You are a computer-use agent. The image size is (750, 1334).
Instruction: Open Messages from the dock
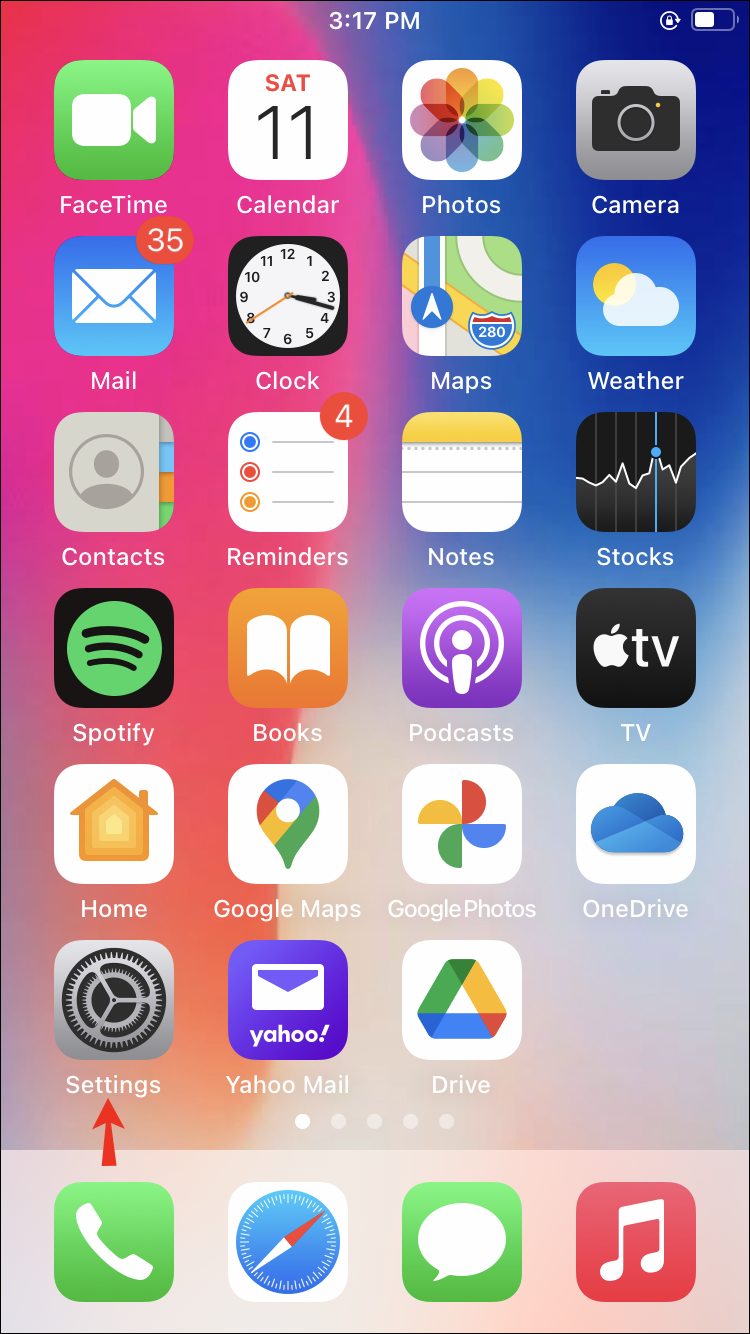coord(462,1242)
